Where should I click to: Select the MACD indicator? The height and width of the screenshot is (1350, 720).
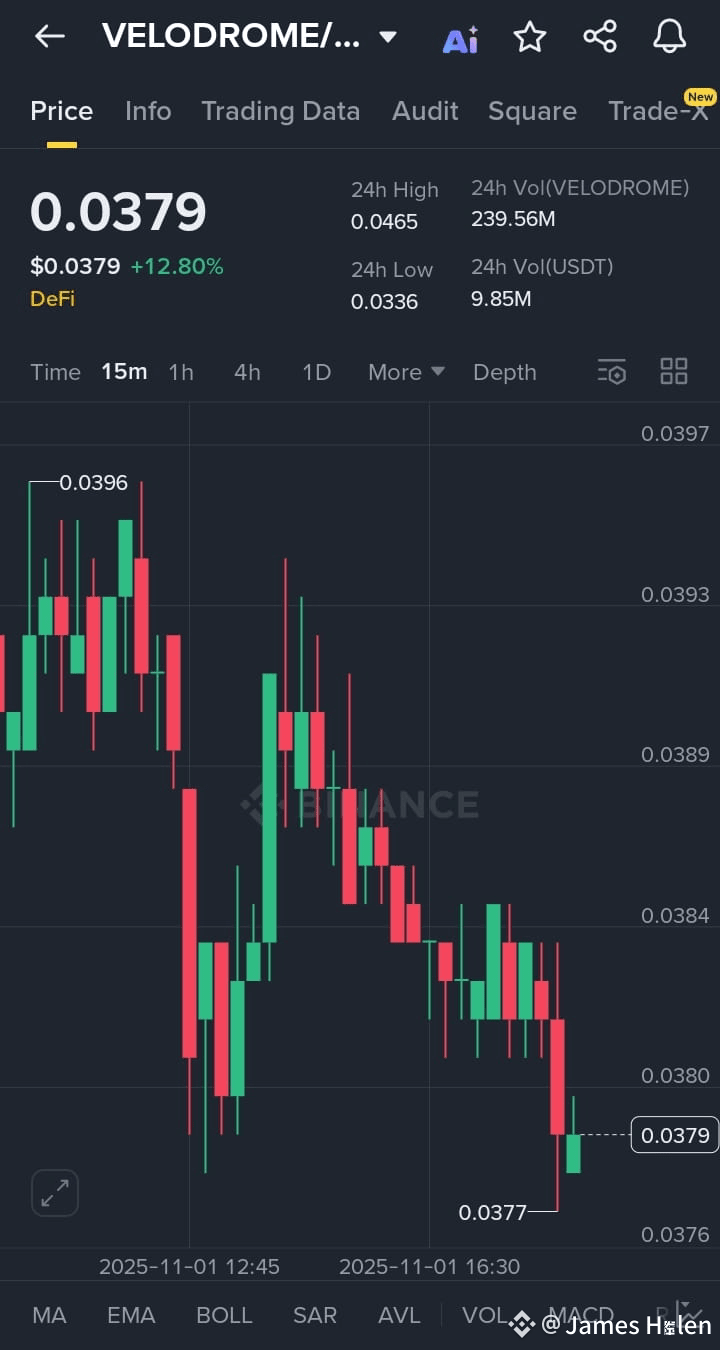(581, 1315)
